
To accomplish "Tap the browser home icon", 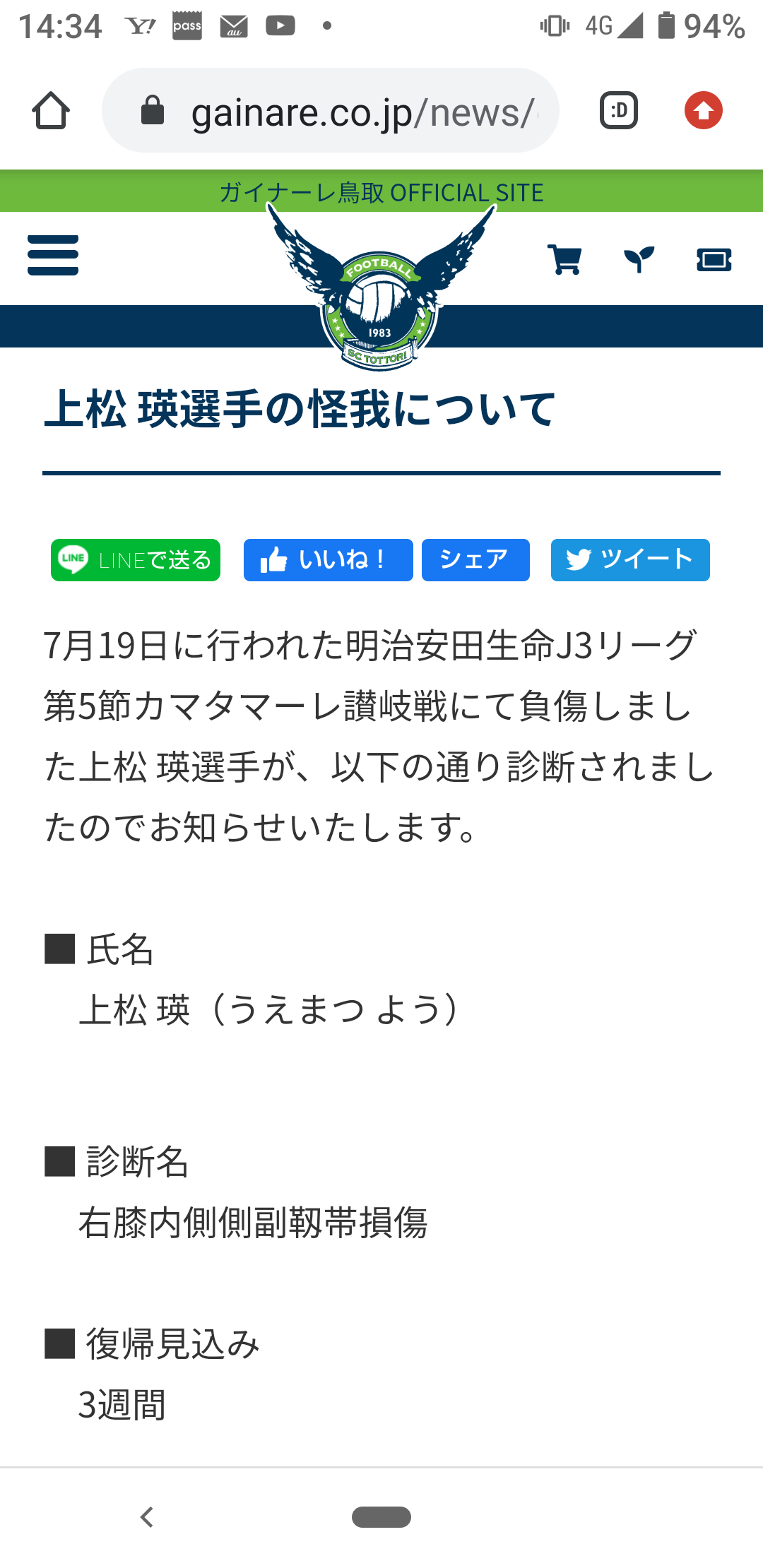I will pos(51,111).
